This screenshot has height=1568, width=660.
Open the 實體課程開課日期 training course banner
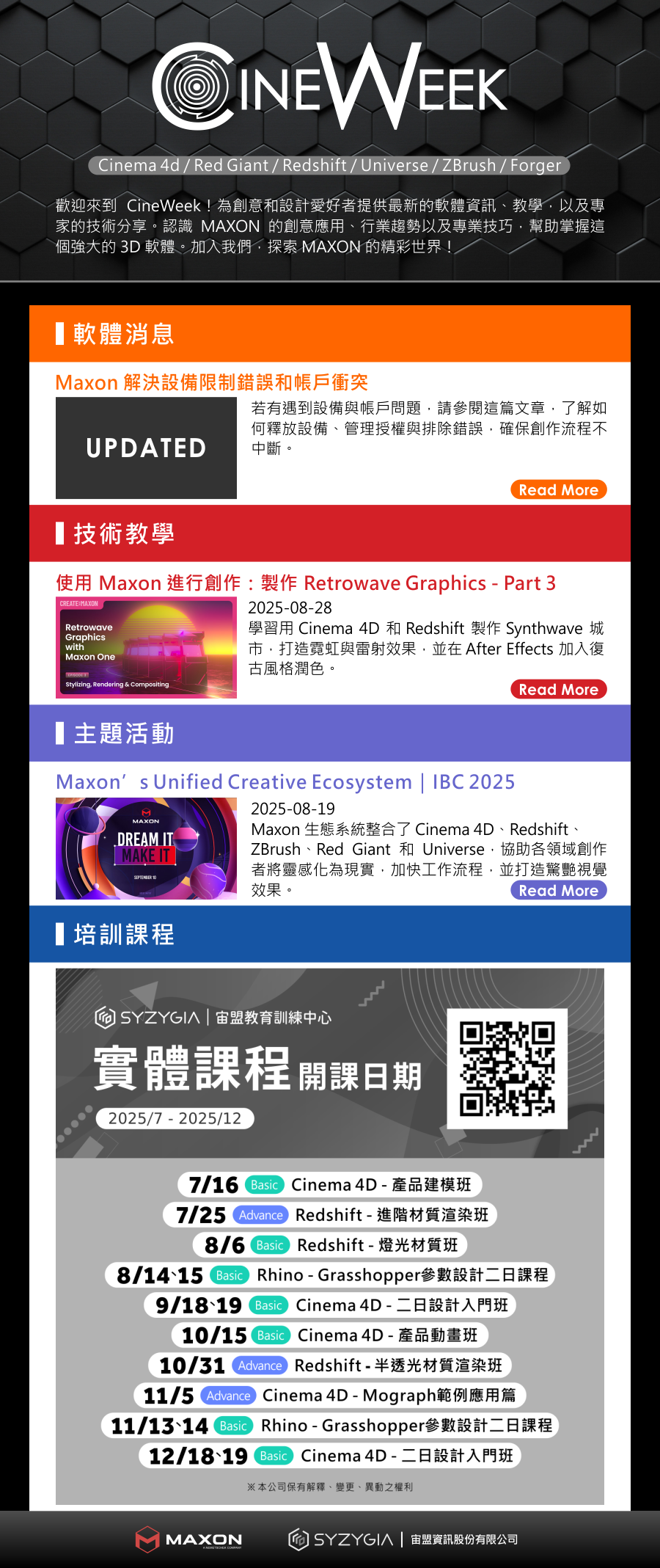click(329, 1236)
